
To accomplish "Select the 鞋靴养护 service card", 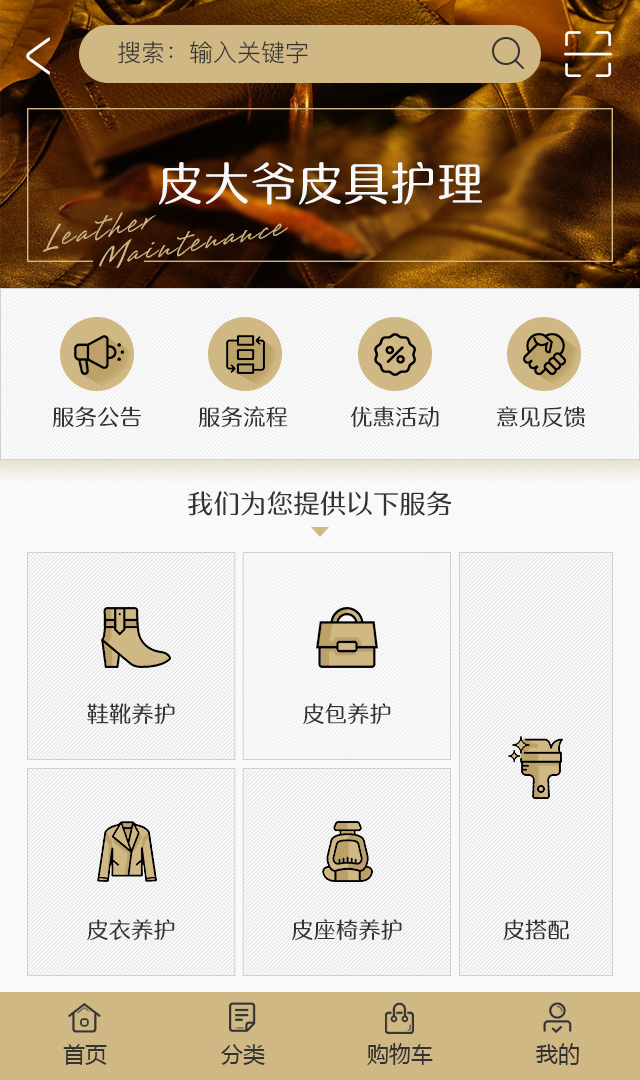I will pos(131,656).
